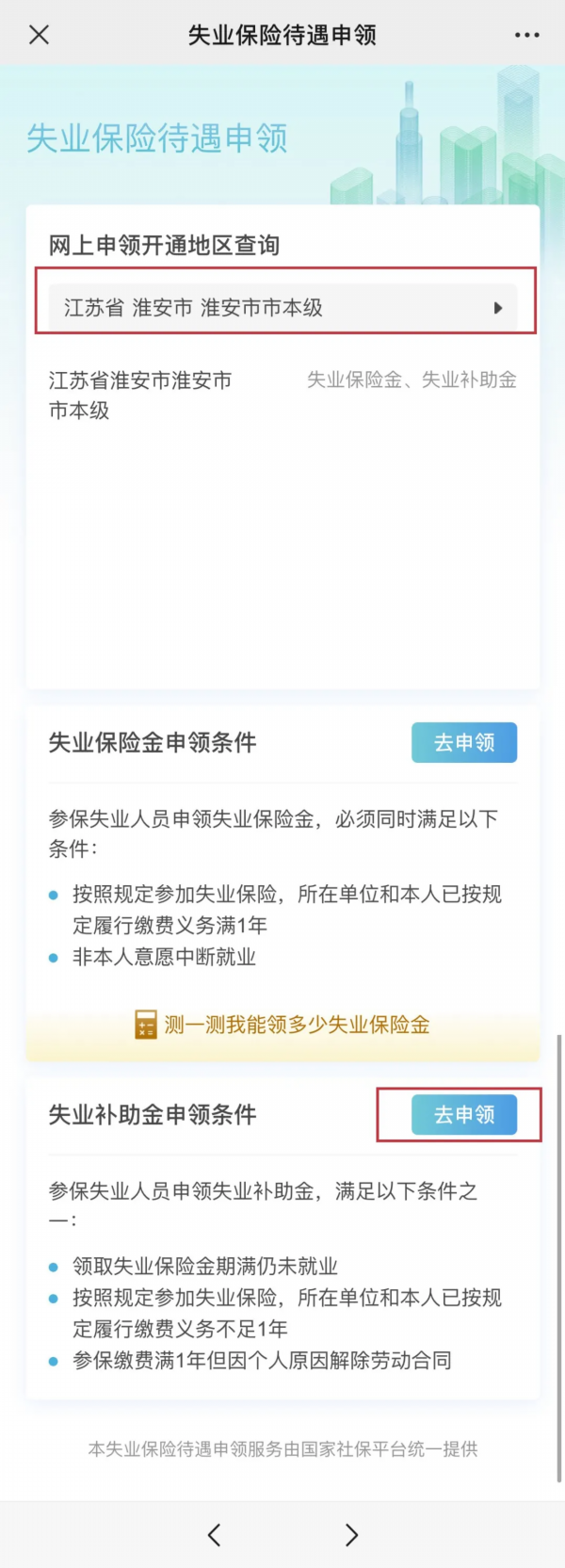Tap 去申领 for 失业补助金申领条件
Screen dimensions: 565x1568
click(463, 1115)
